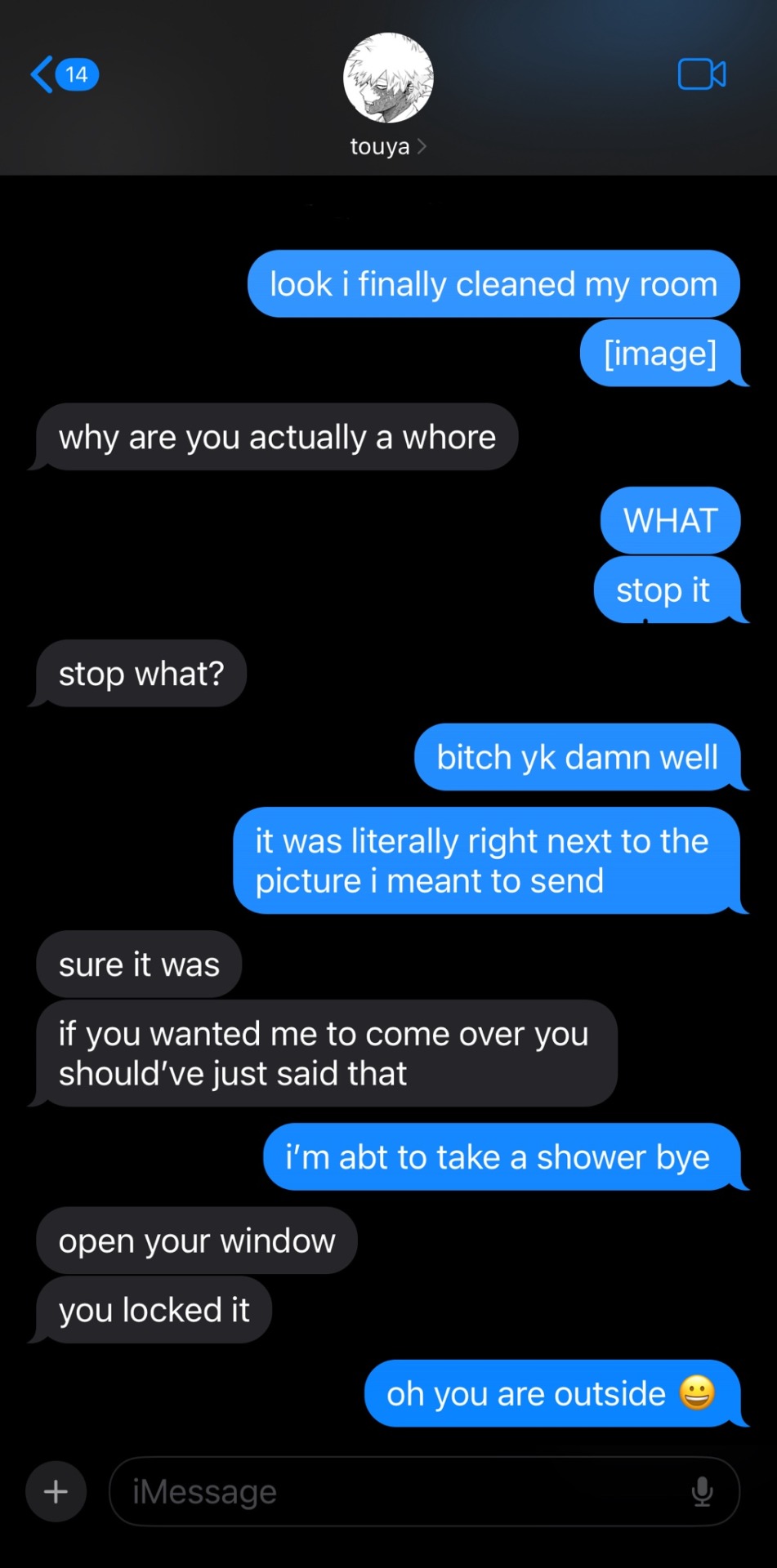Open the plus attachments menu
The height and width of the screenshot is (1568, 777).
[x=56, y=1491]
